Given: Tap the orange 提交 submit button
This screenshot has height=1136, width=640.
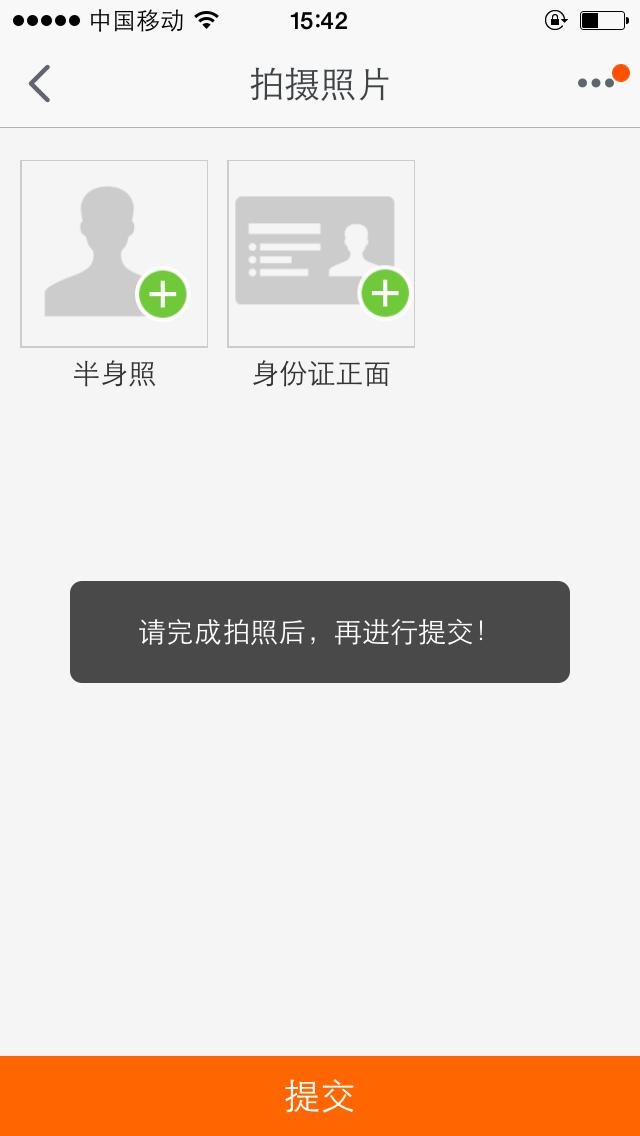Looking at the screenshot, I should (x=320, y=1096).
